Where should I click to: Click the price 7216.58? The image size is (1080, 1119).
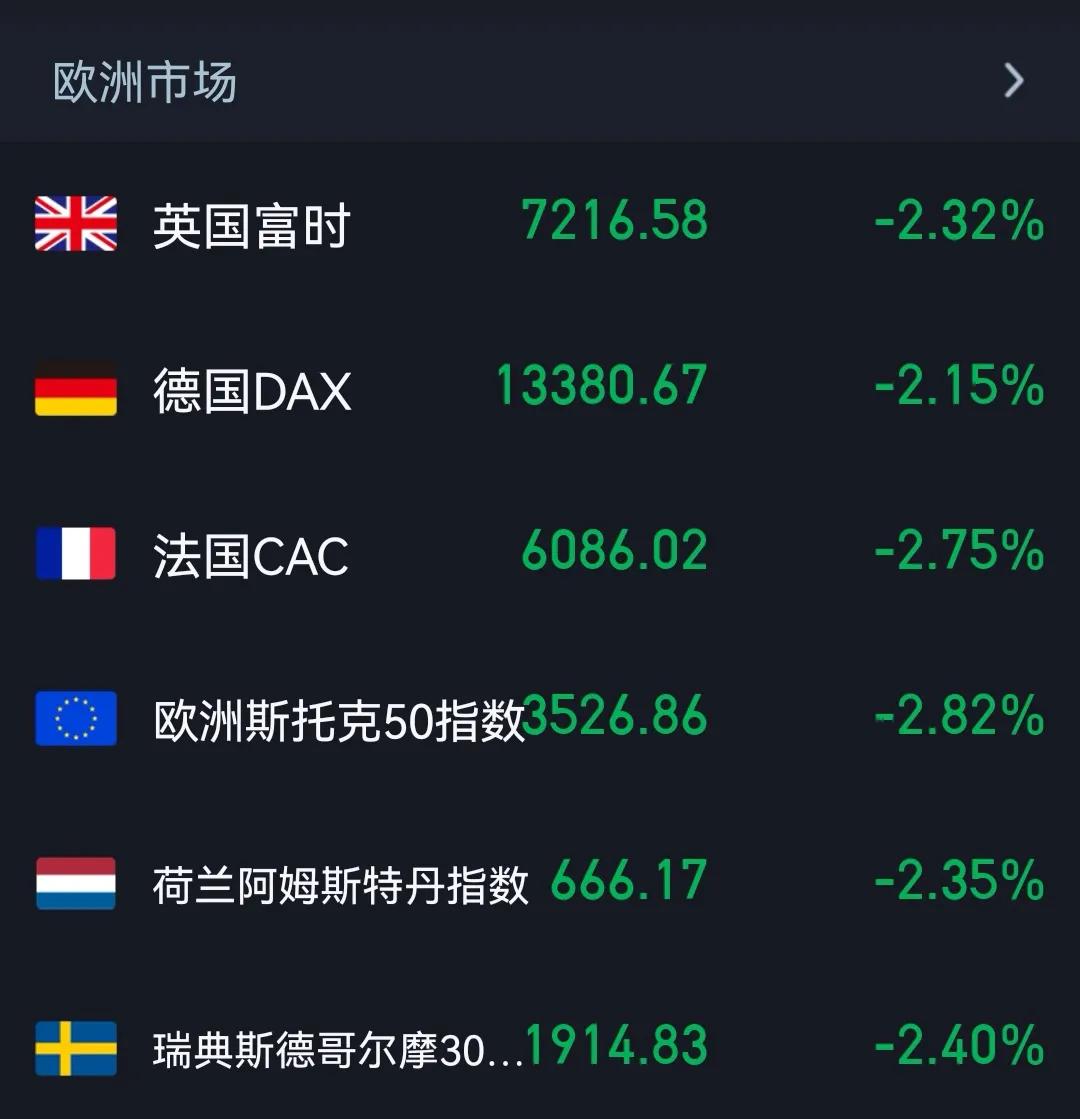pos(615,221)
